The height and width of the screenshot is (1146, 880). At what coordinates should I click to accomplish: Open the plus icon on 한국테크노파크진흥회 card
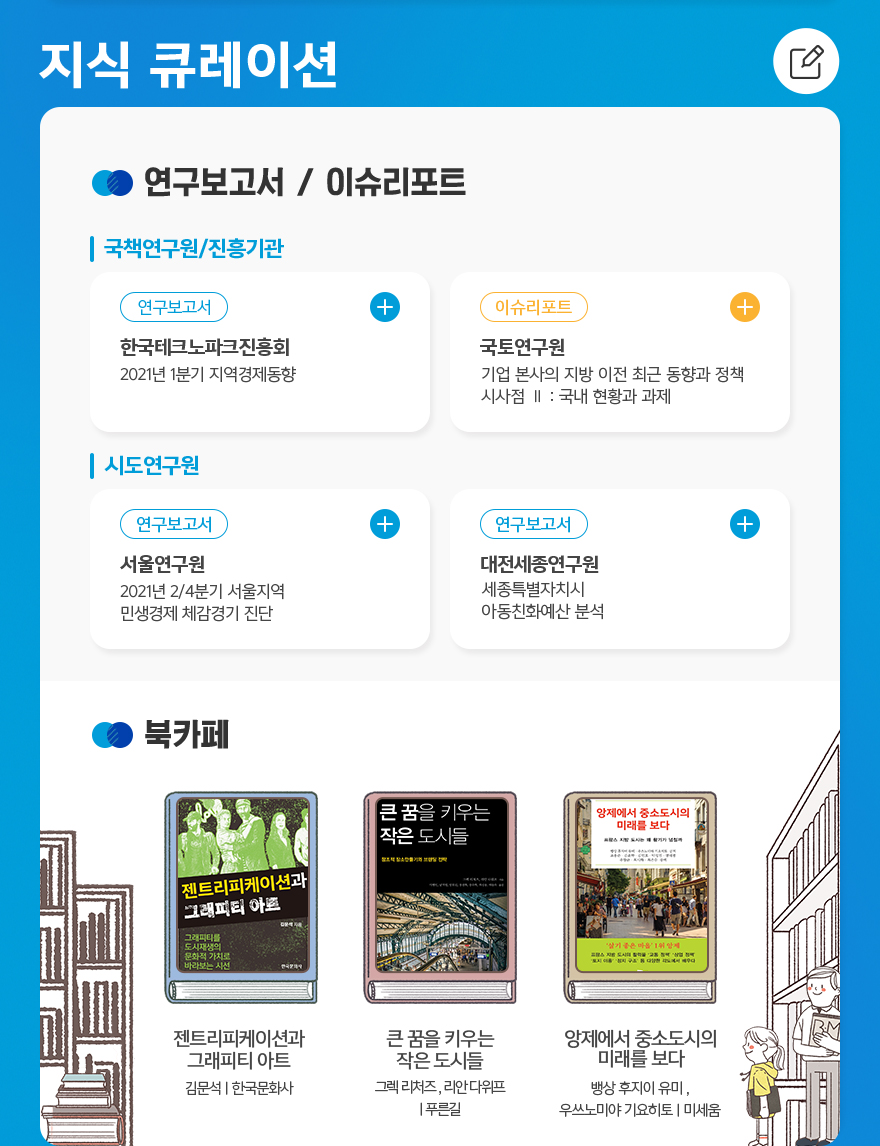(385, 307)
